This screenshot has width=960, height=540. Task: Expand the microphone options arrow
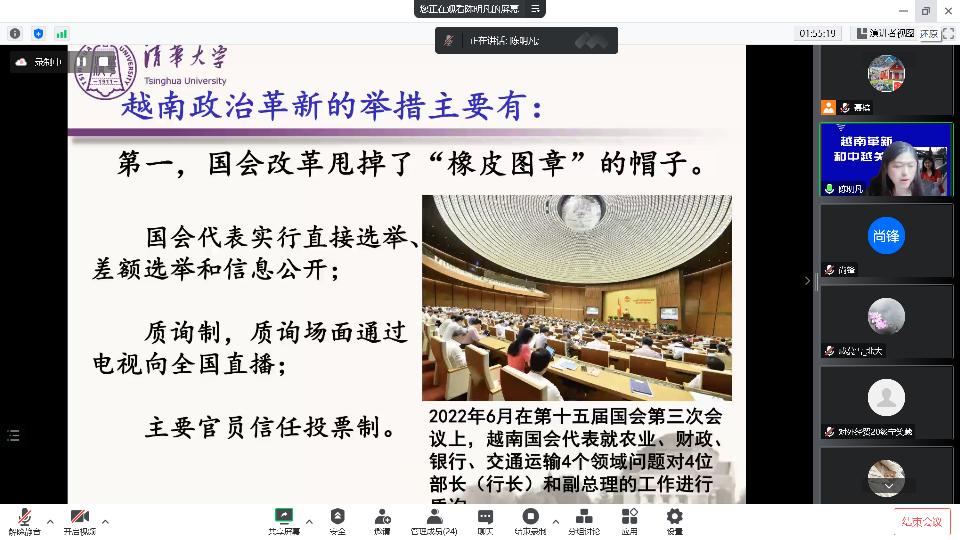[48, 521]
